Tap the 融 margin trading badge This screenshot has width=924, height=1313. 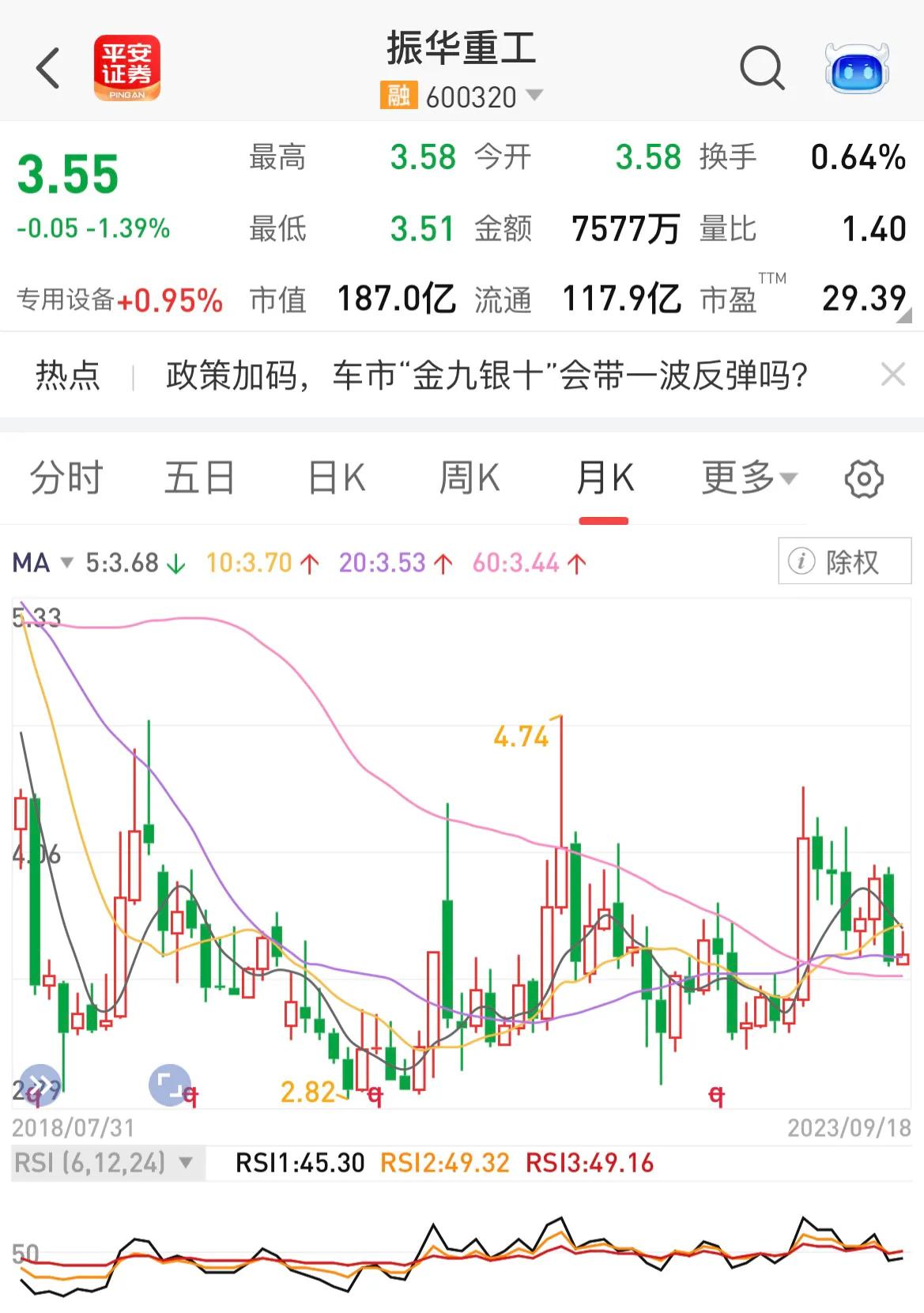point(398,96)
